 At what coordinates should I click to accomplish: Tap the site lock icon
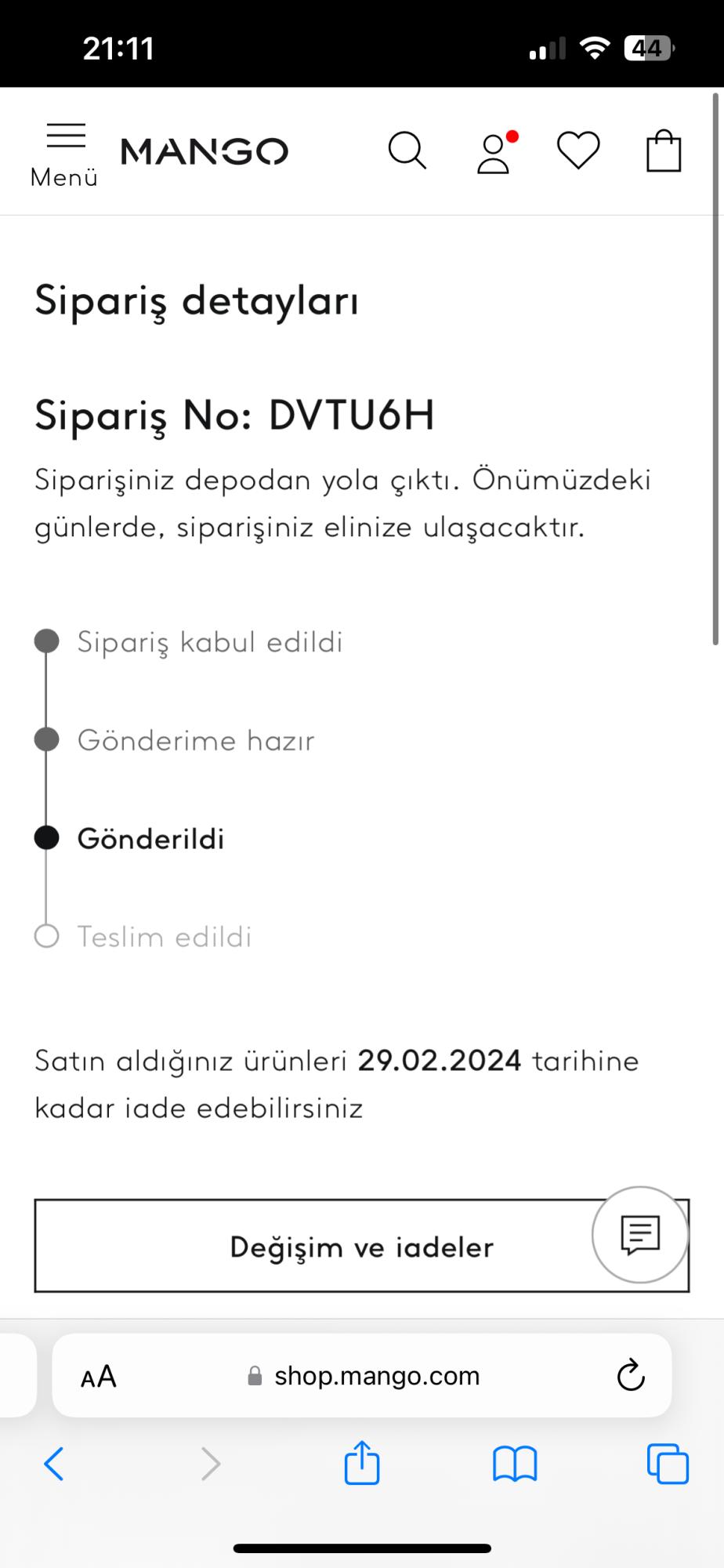[255, 1375]
